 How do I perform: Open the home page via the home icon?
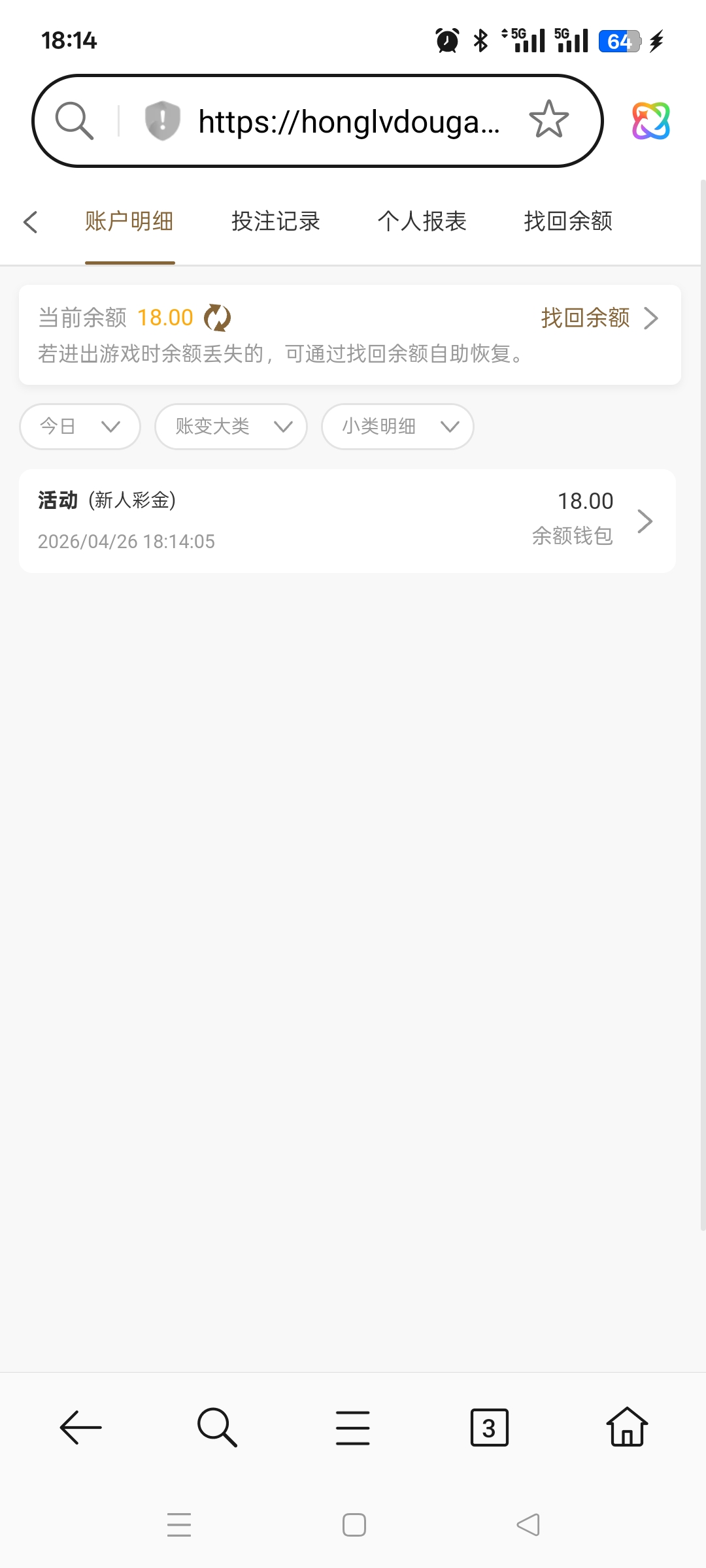click(x=626, y=1428)
